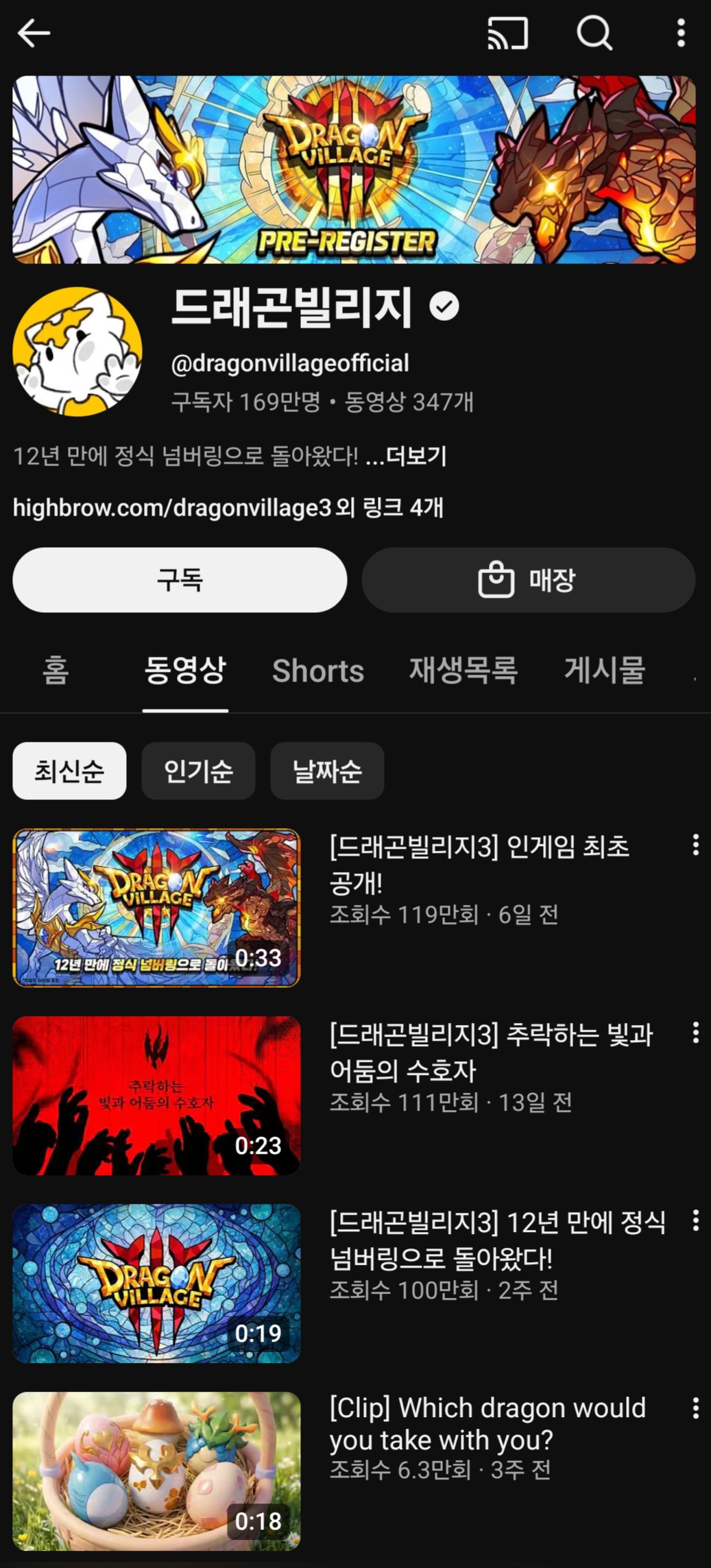The height and width of the screenshot is (1568, 711).
Task: Switch to the 홈 tab
Action: [56, 671]
